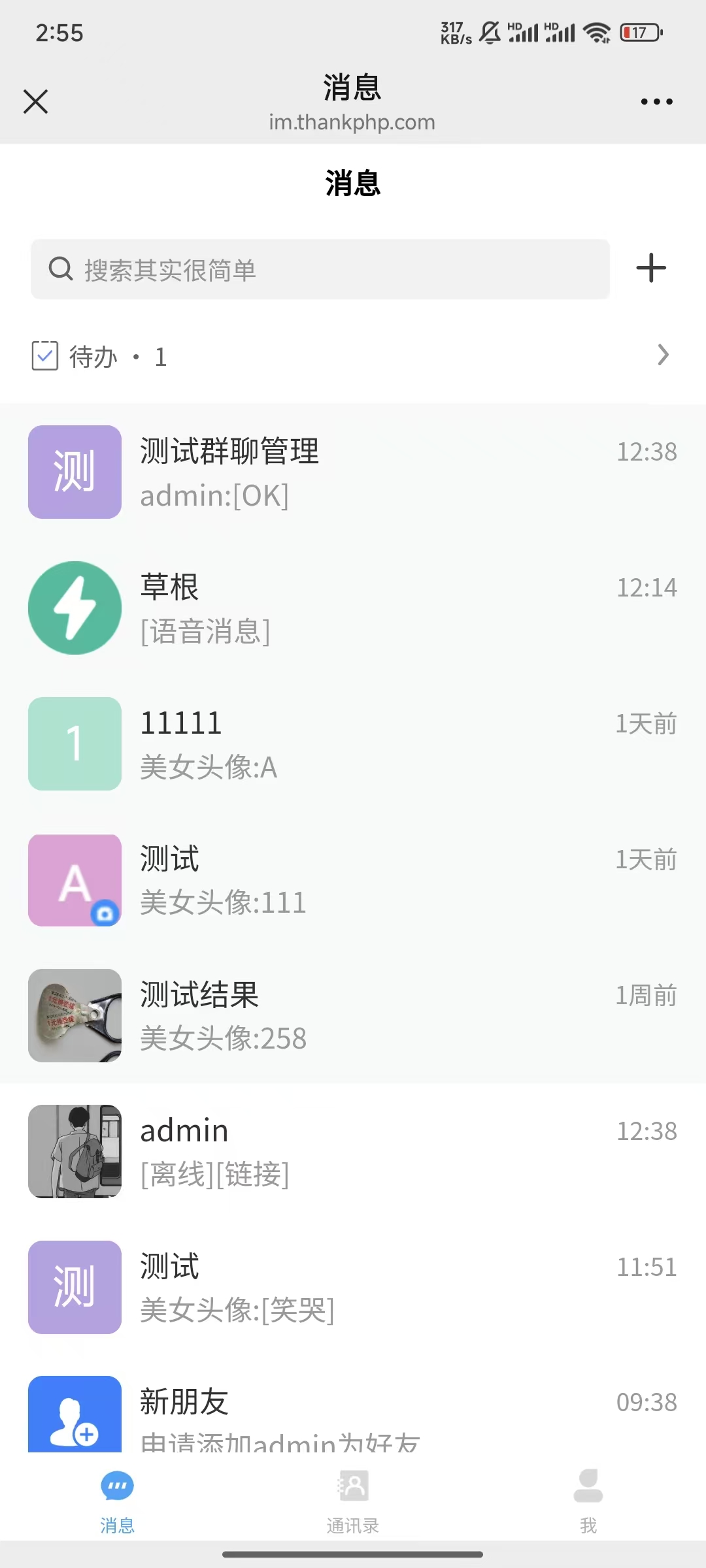Open the chat with admin
This screenshot has width=706, height=1568.
tap(353, 1152)
